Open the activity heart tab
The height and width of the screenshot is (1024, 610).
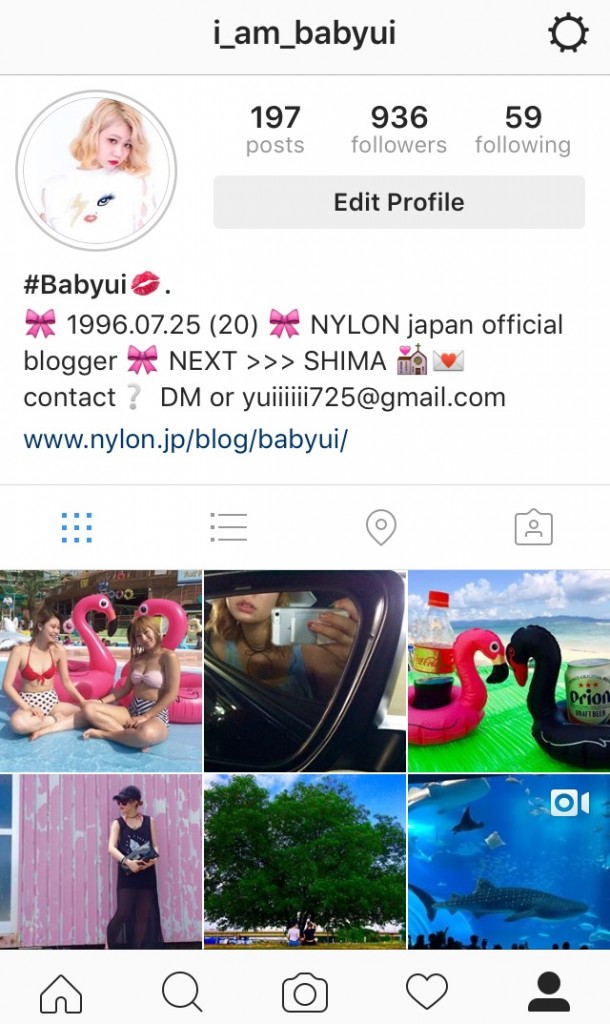coord(427,992)
